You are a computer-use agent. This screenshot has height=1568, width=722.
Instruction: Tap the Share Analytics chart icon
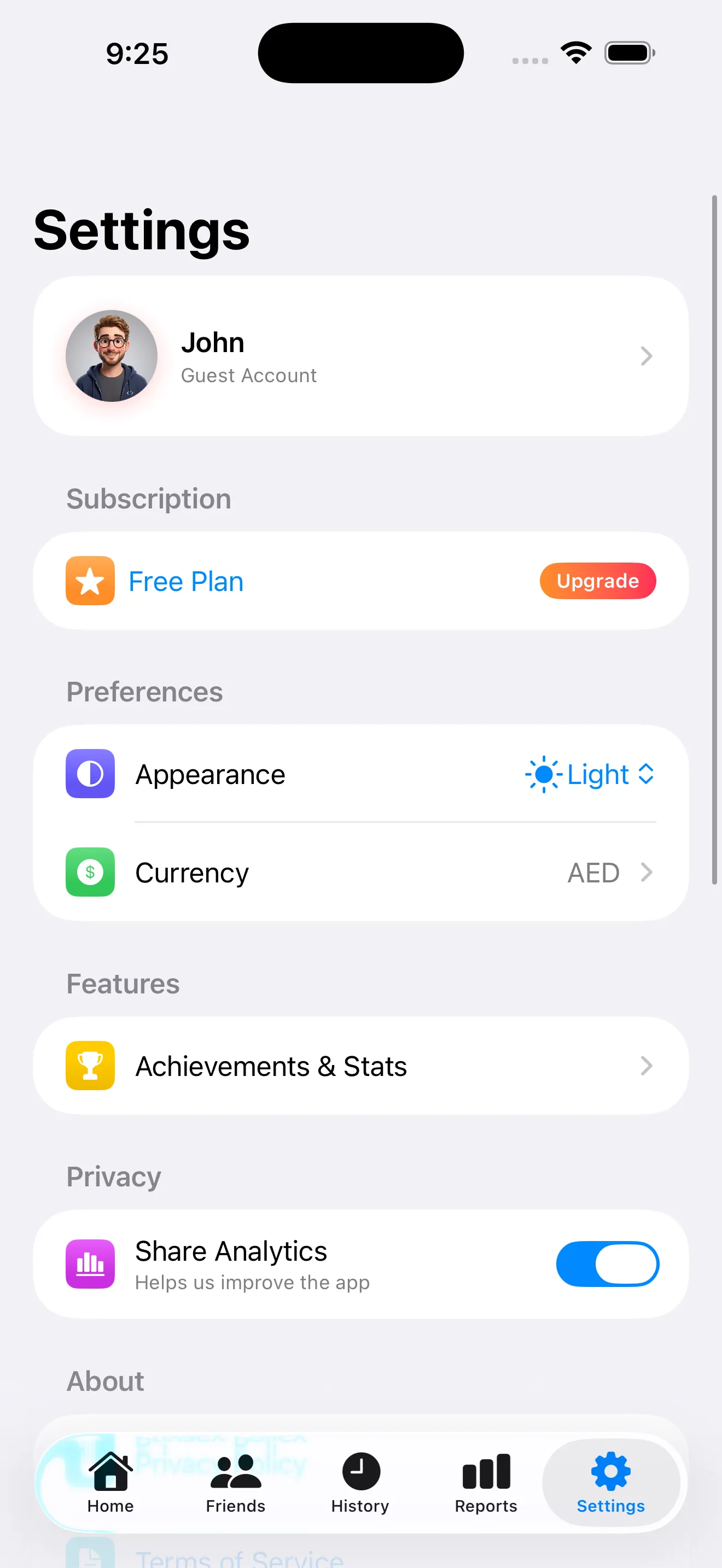pyautogui.click(x=90, y=1264)
